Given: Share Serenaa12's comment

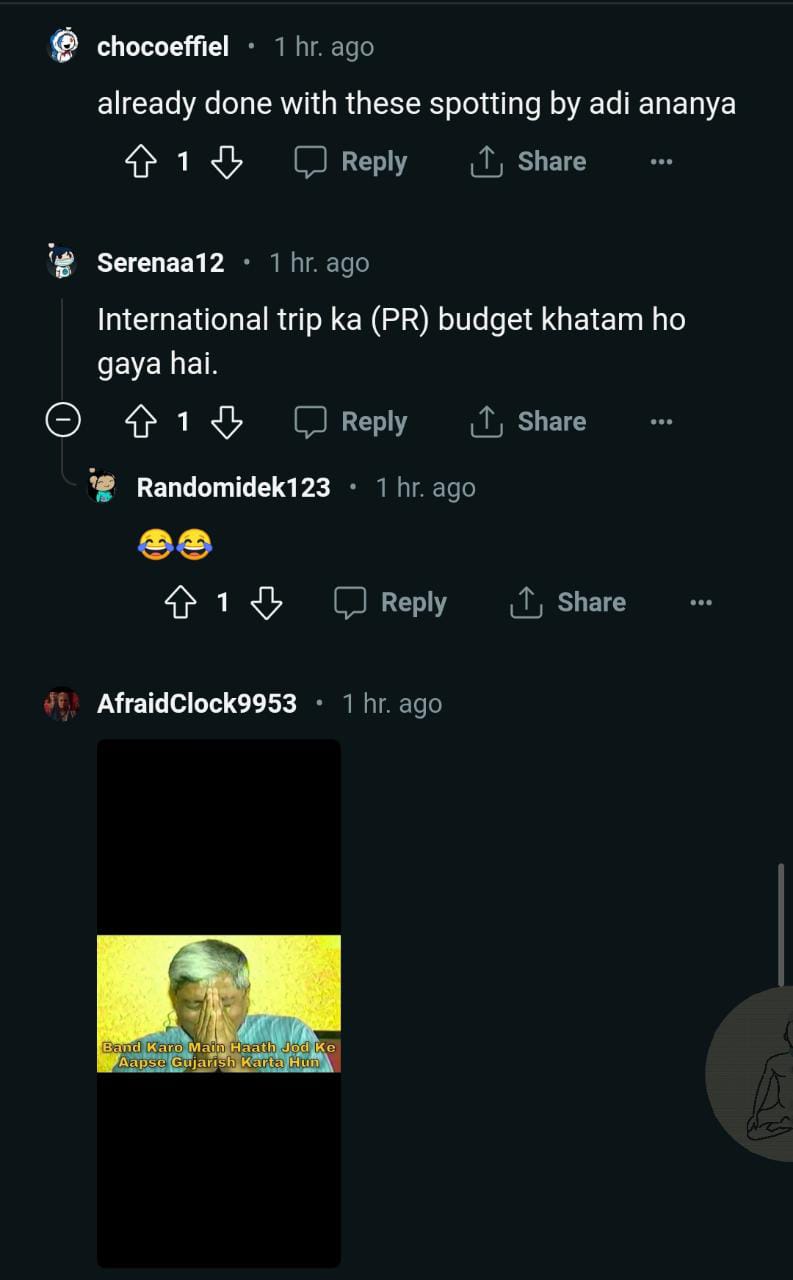Looking at the screenshot, I should click(528, 422).
